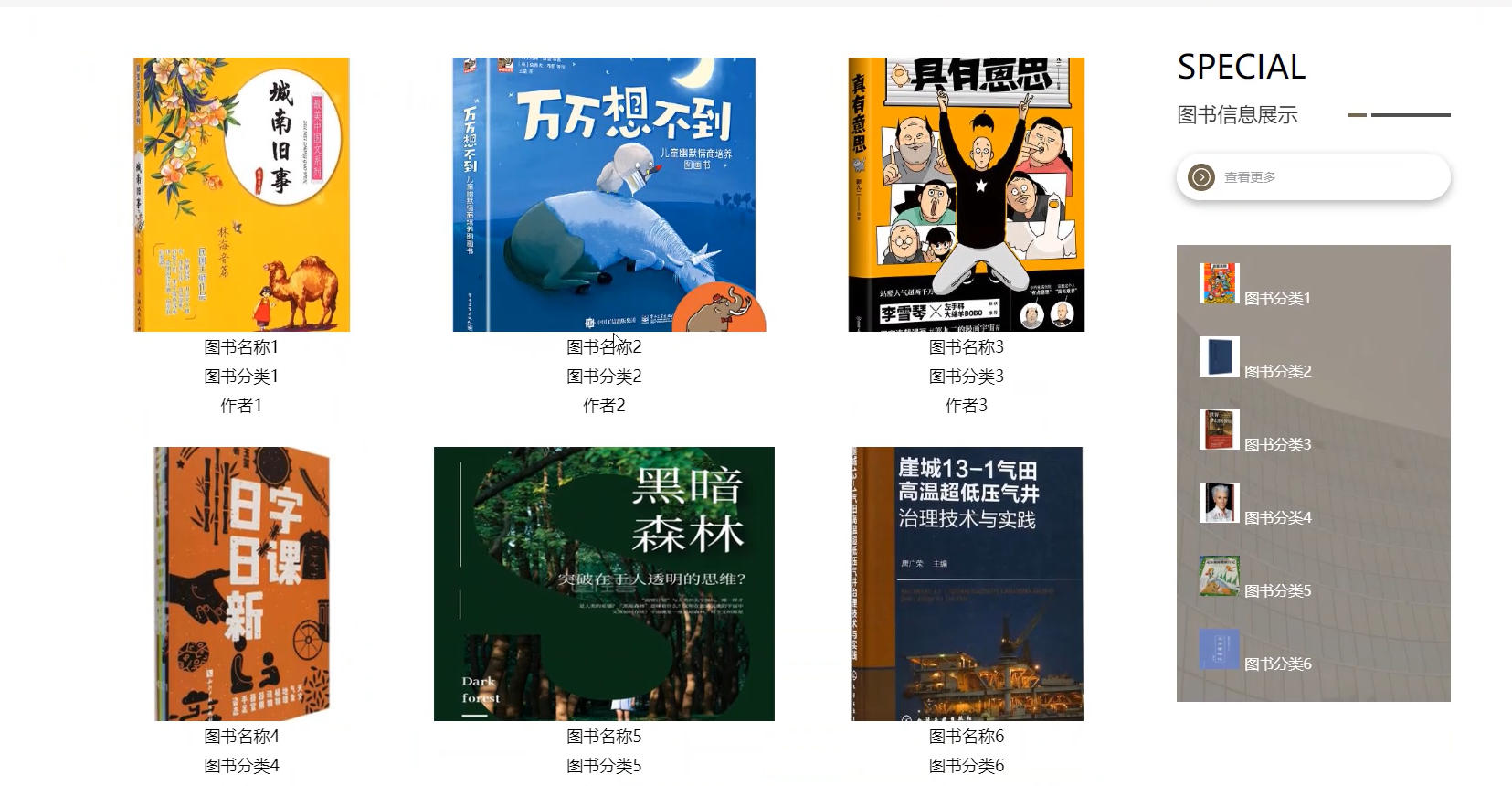The height and width of the screenshot is (786, 1512).
Task: Open the 图书名称5 book cover
Action: click(x=604, y=584)
